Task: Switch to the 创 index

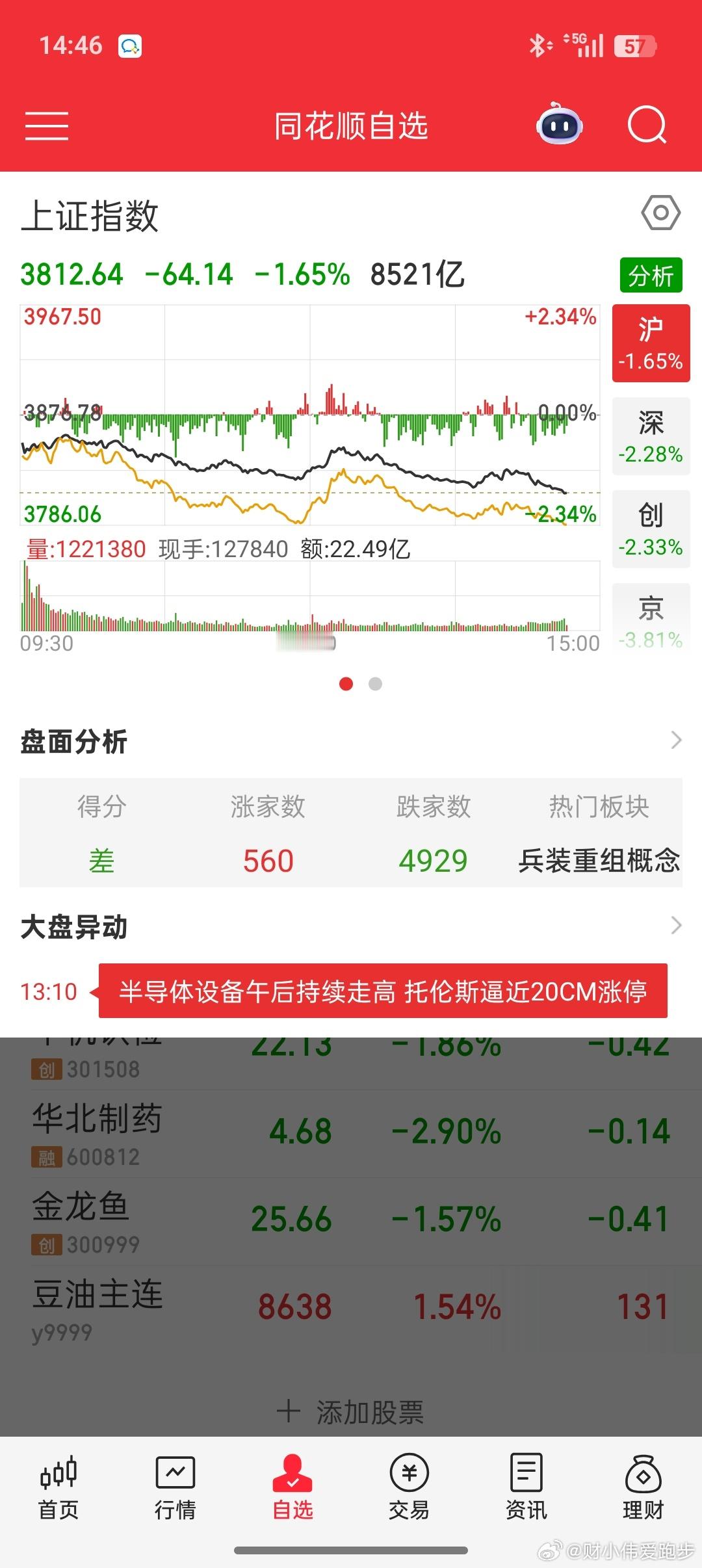Action: pos(651,529)
